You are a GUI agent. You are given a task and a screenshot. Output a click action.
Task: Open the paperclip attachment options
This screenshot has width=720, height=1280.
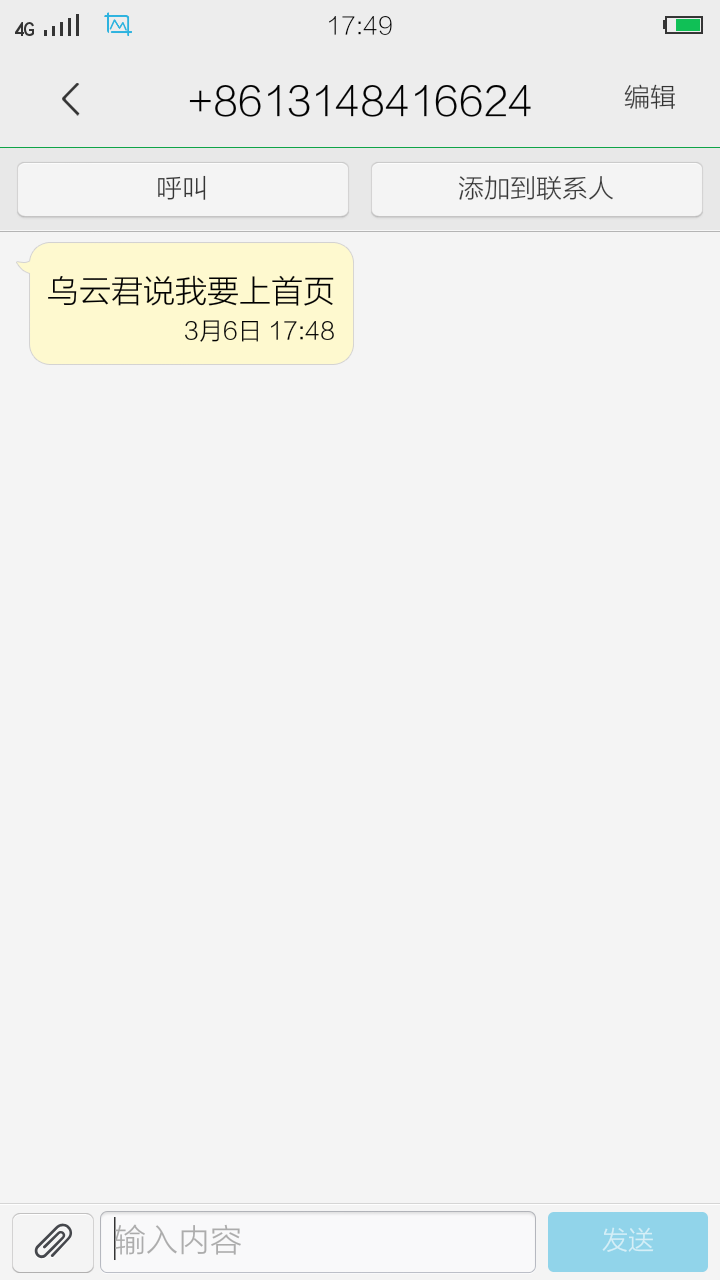[x=53, y=1242]
